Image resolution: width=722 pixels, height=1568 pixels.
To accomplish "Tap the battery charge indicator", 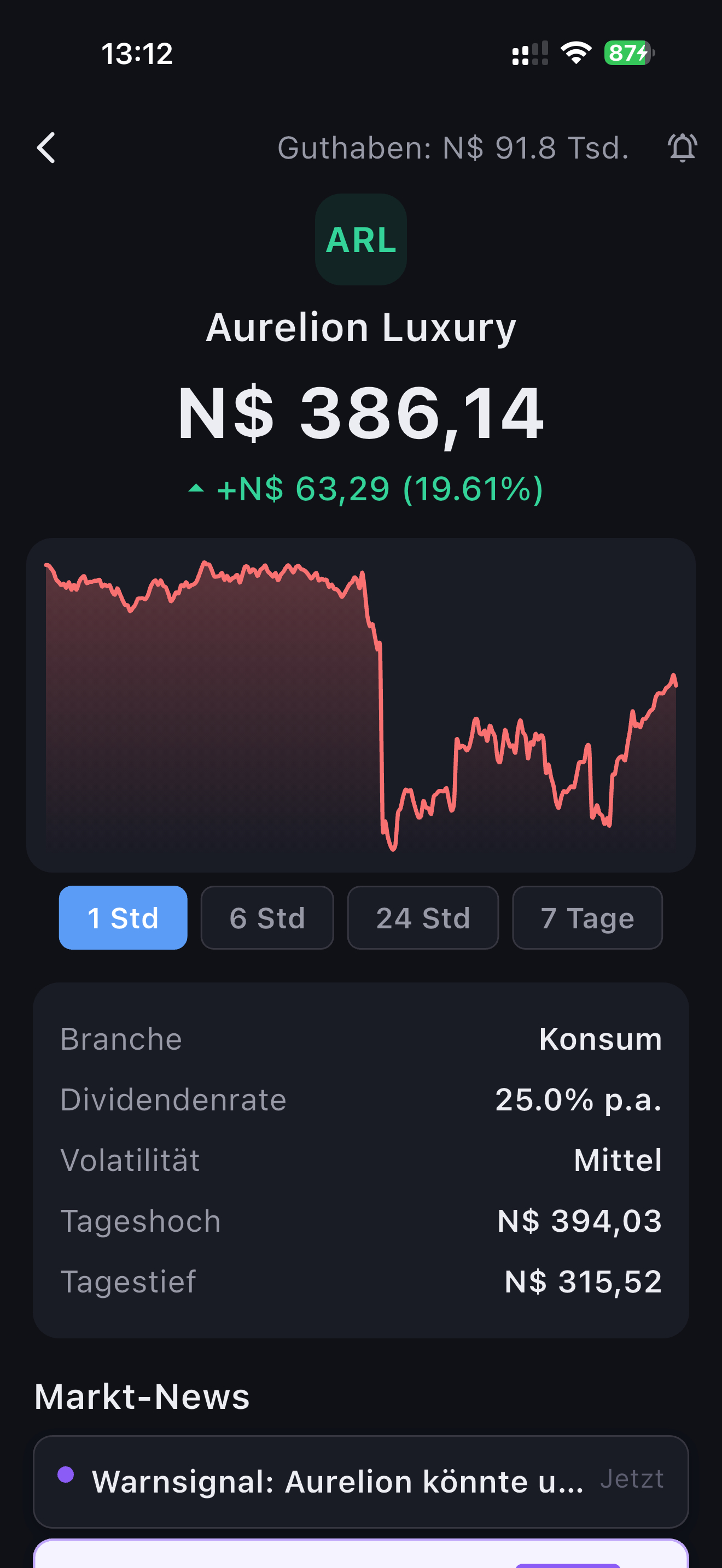I will click(x=626, y=54).
